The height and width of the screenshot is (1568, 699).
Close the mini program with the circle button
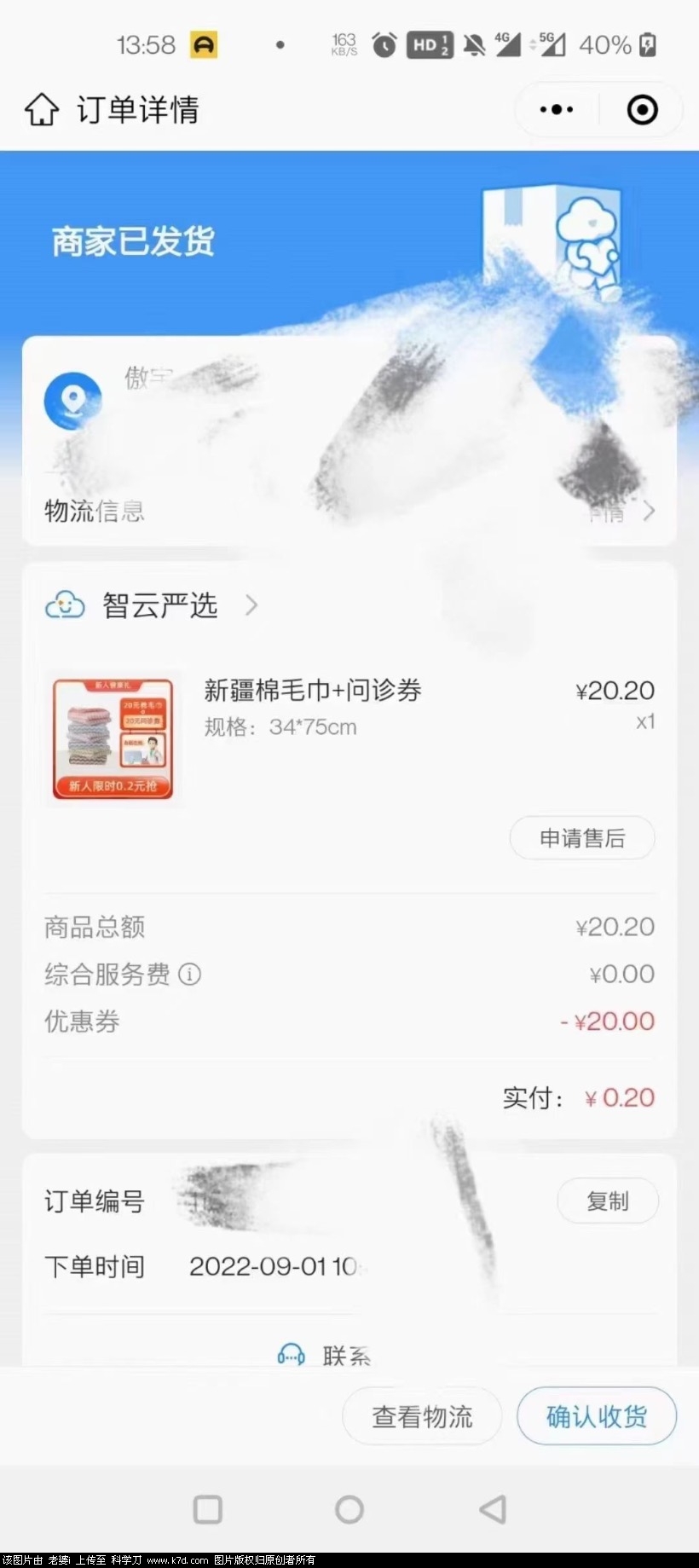point(642,110)
